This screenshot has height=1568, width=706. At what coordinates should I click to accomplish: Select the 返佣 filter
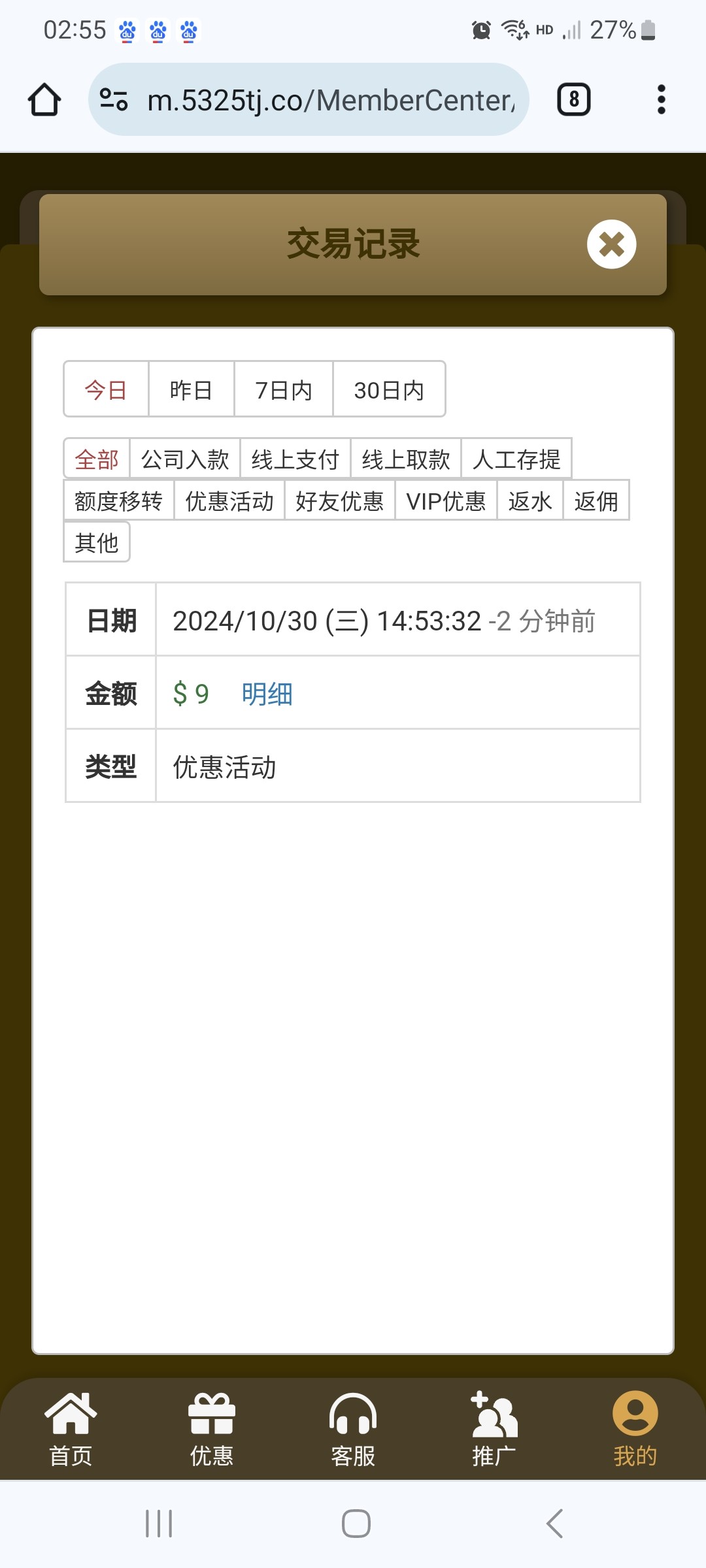pyautogui.click(x=596, y=501)
